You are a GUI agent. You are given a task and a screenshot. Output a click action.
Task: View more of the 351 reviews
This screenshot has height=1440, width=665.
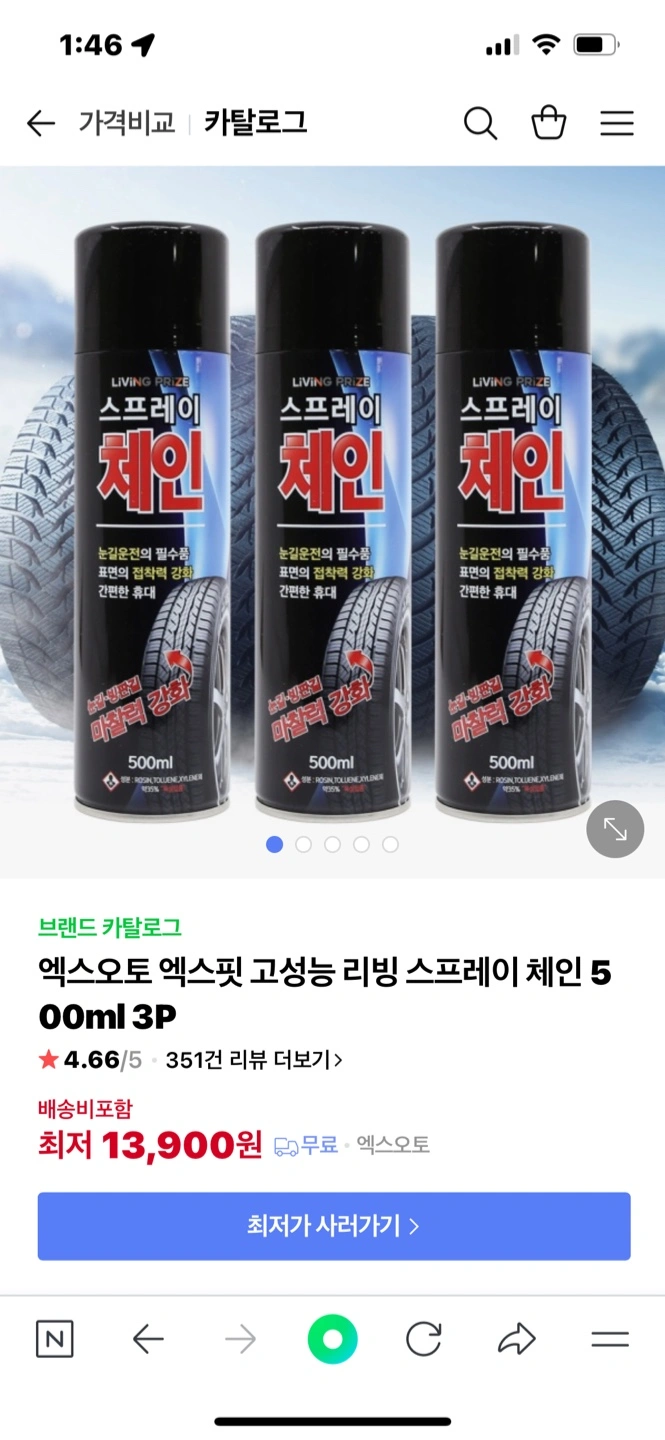click(x=253, y=1059)
